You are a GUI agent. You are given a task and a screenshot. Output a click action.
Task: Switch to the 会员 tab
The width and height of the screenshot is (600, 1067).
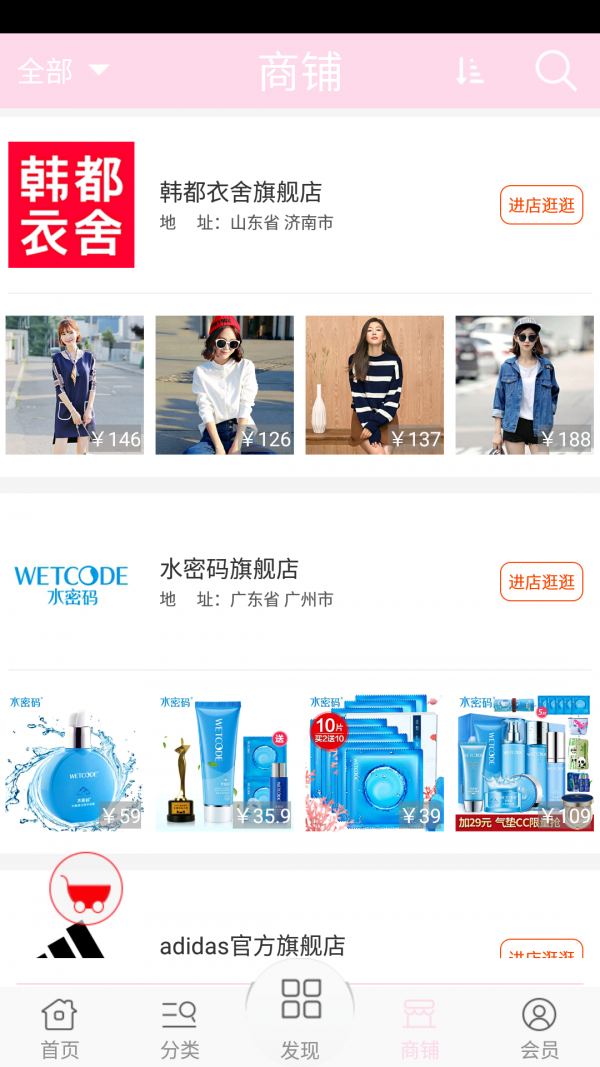(x=539, y=1028)
